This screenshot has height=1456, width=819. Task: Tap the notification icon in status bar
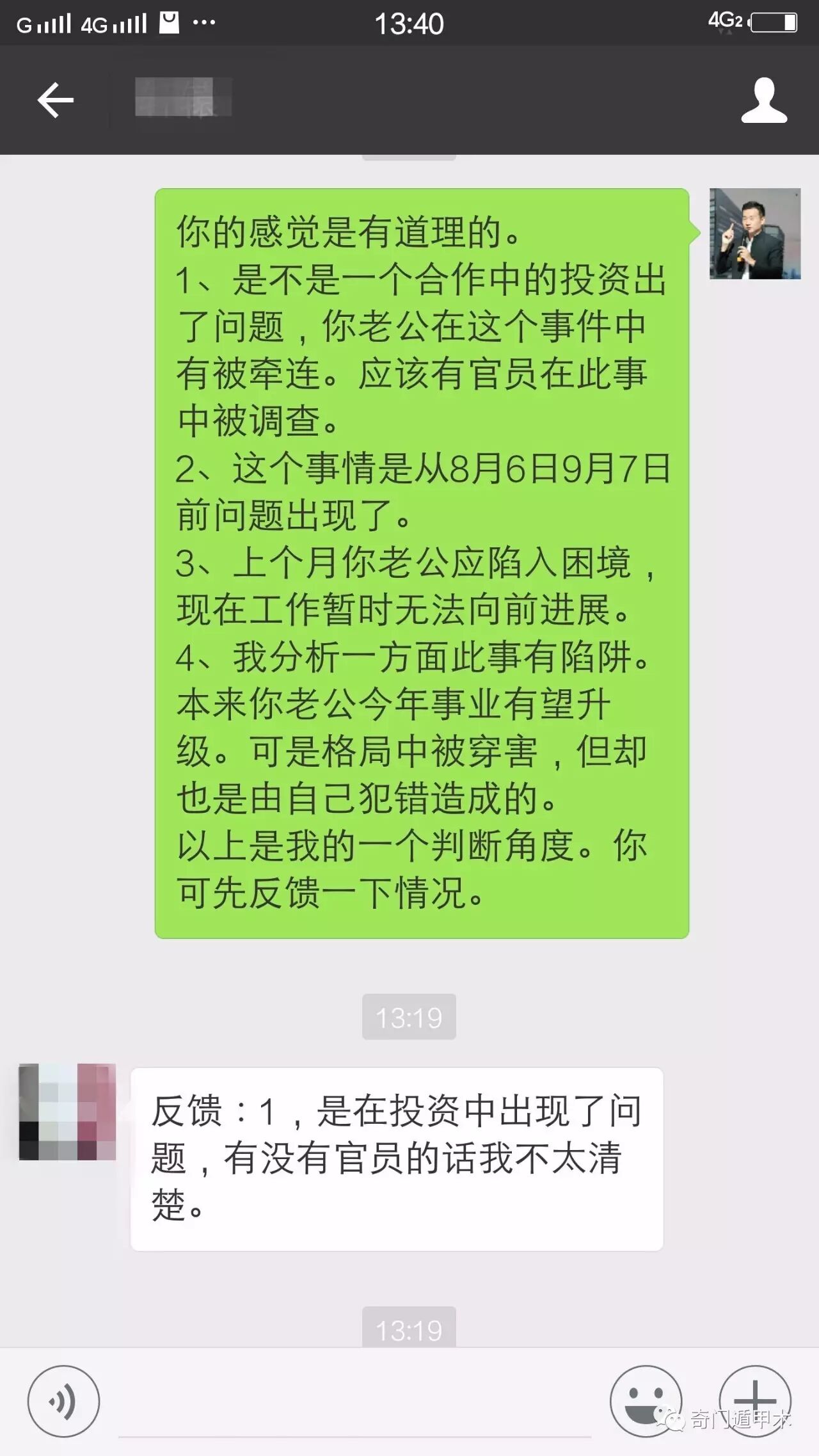click(x=168, y=21)
